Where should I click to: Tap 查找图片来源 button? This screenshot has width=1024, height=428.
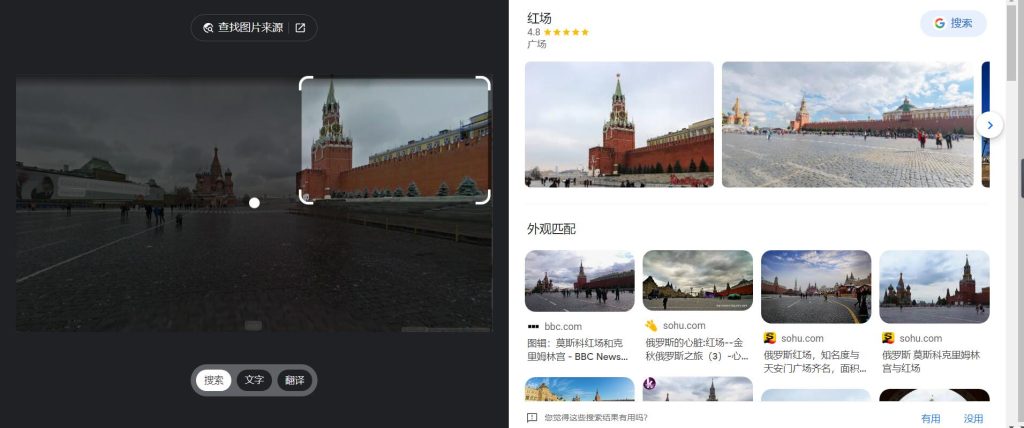(x=253, y=28)
